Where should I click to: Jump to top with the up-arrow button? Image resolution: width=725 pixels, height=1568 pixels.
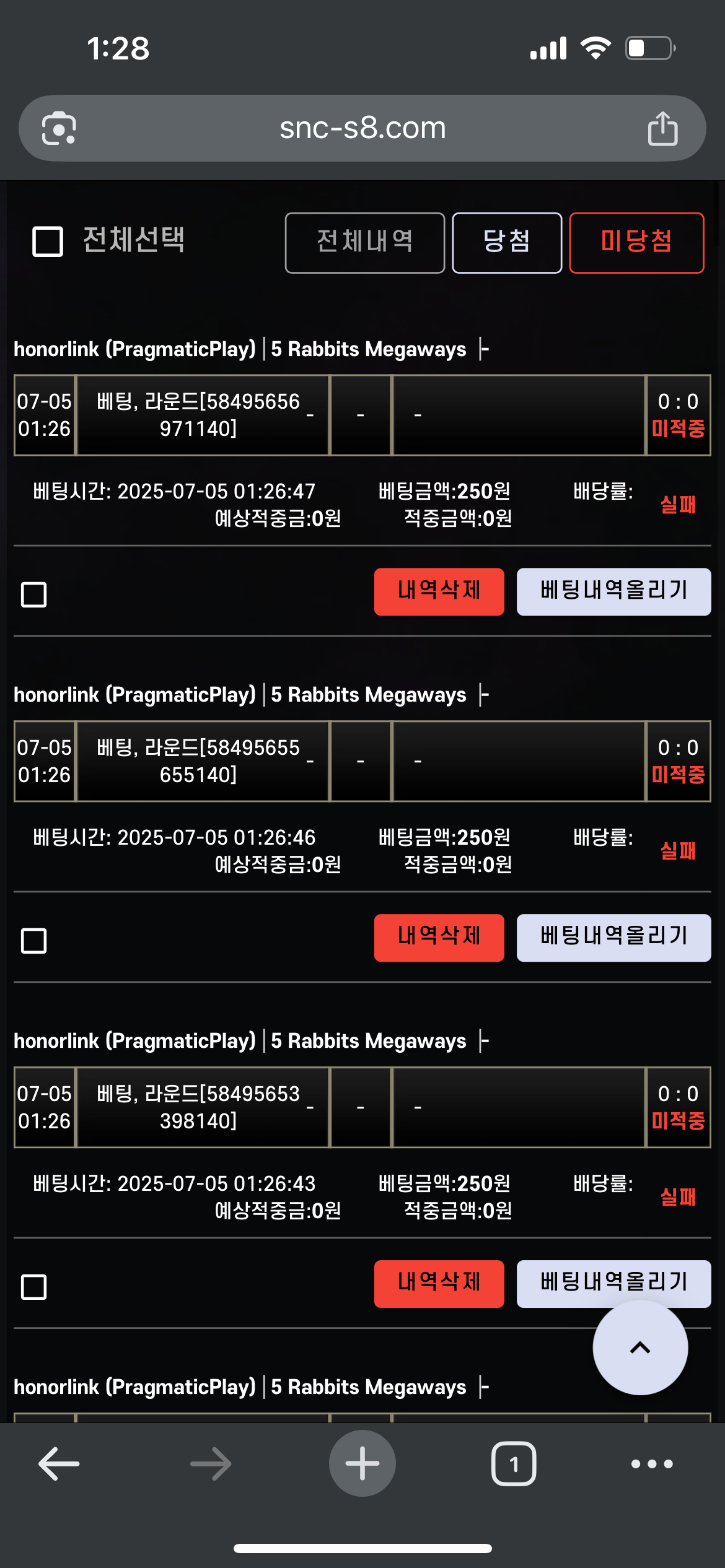pos(640,1348)
